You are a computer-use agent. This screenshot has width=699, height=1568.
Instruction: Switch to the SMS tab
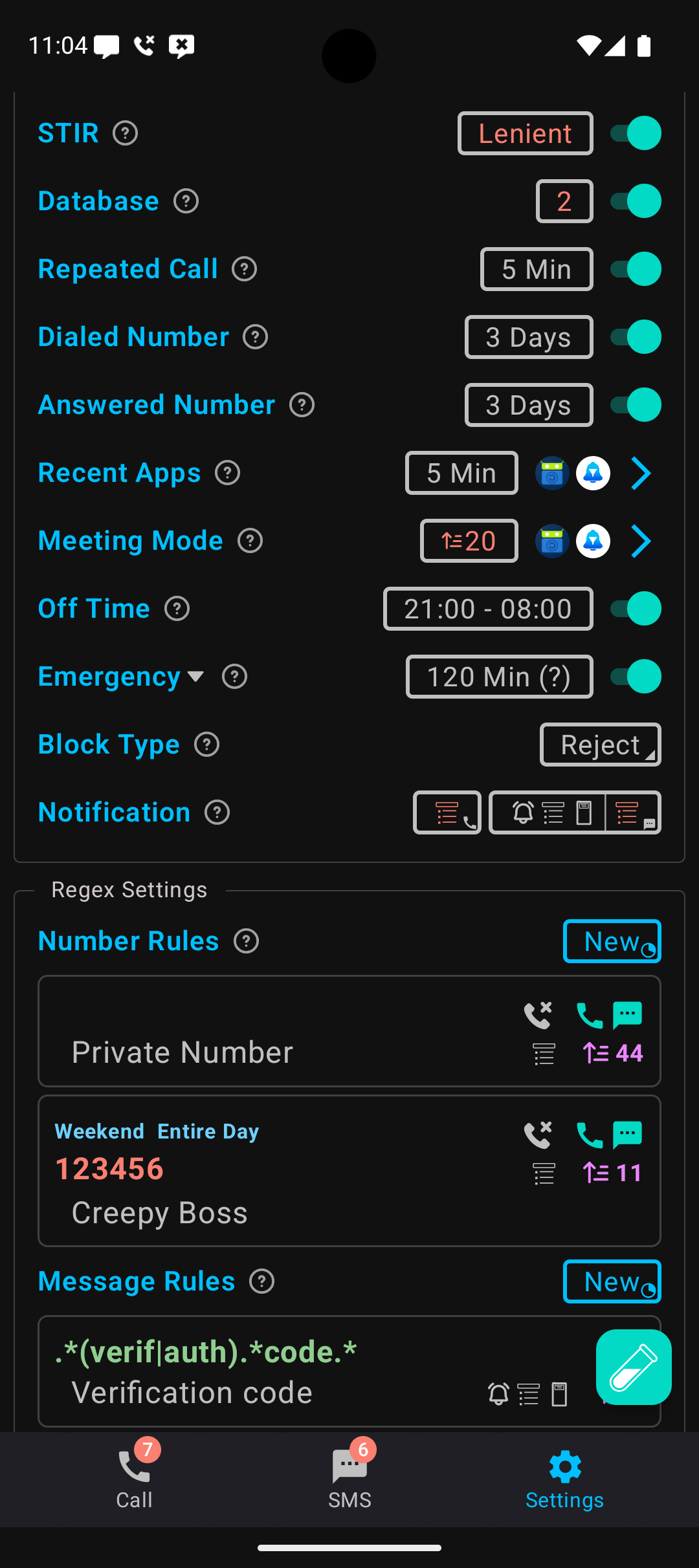pos(349,1479)
